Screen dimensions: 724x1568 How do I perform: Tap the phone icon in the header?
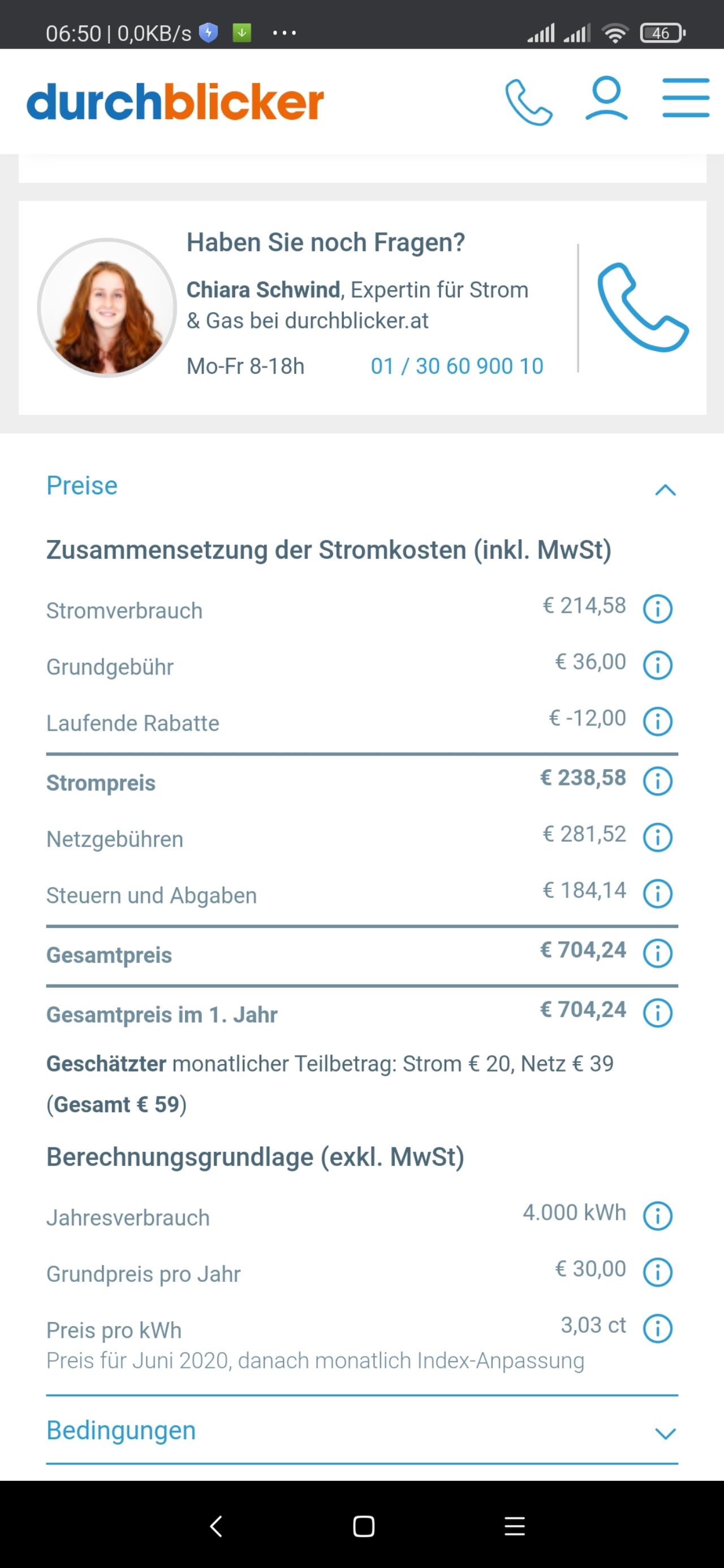click(x=528, y=102)
